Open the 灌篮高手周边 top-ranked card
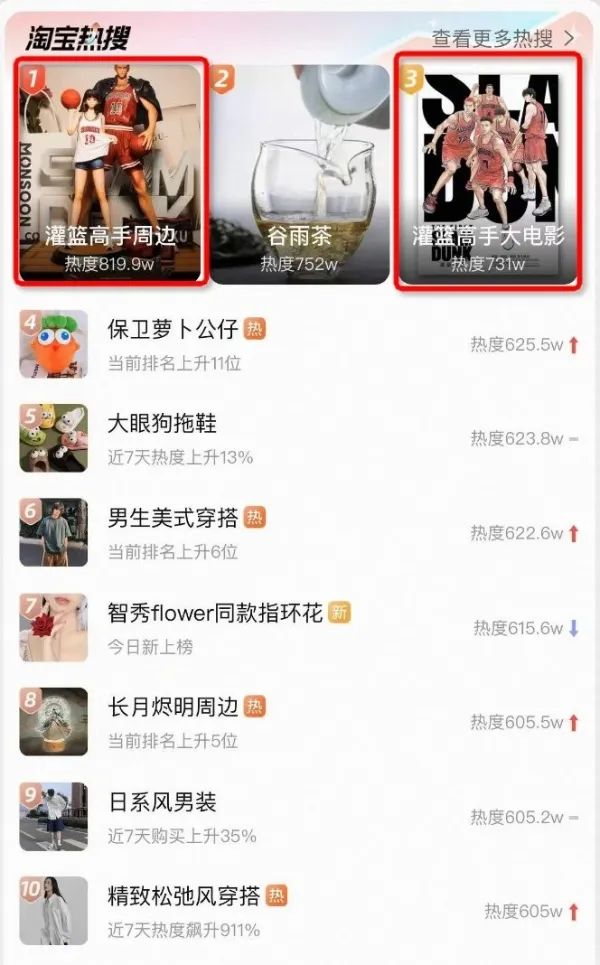This screenshot has height=965, width=600. [111, 172]
